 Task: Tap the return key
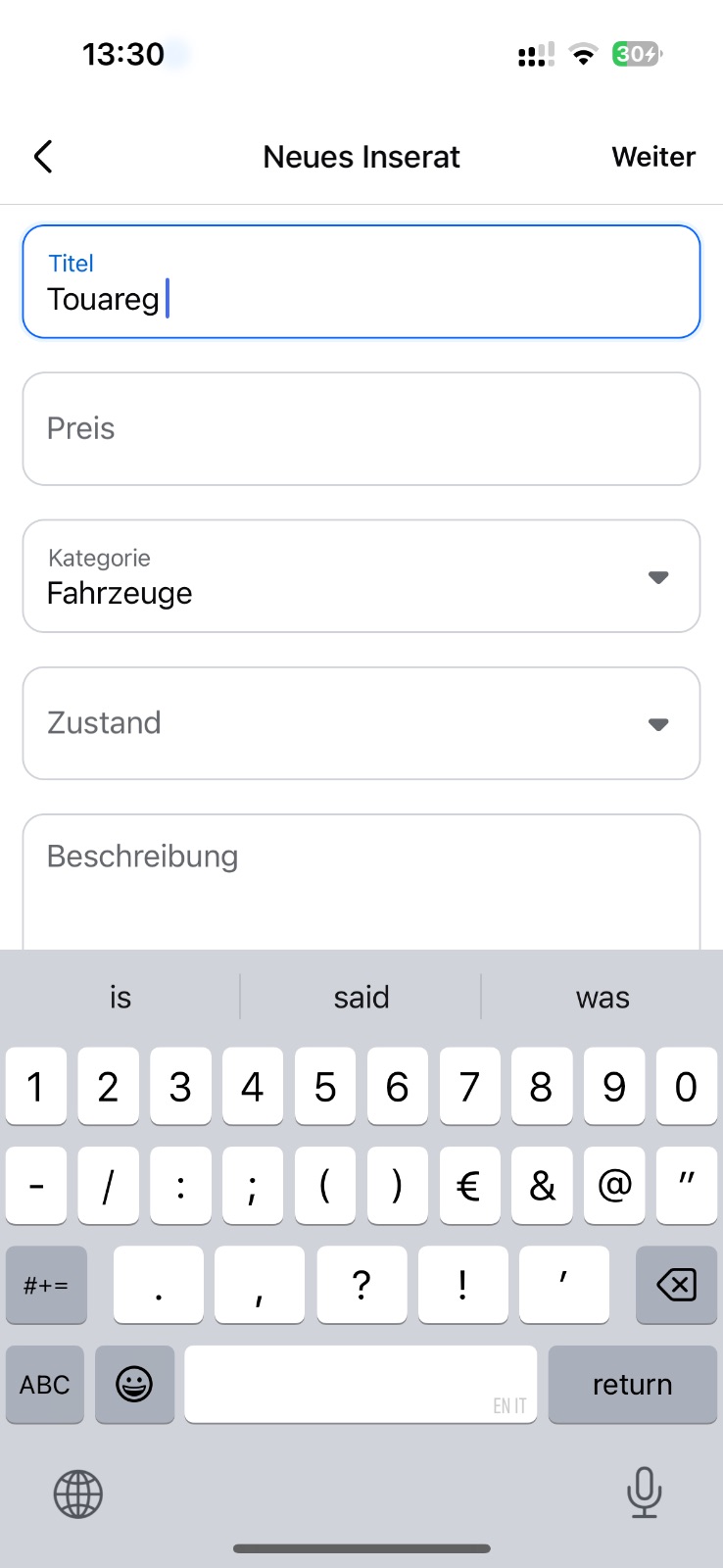pos(632,1385)
